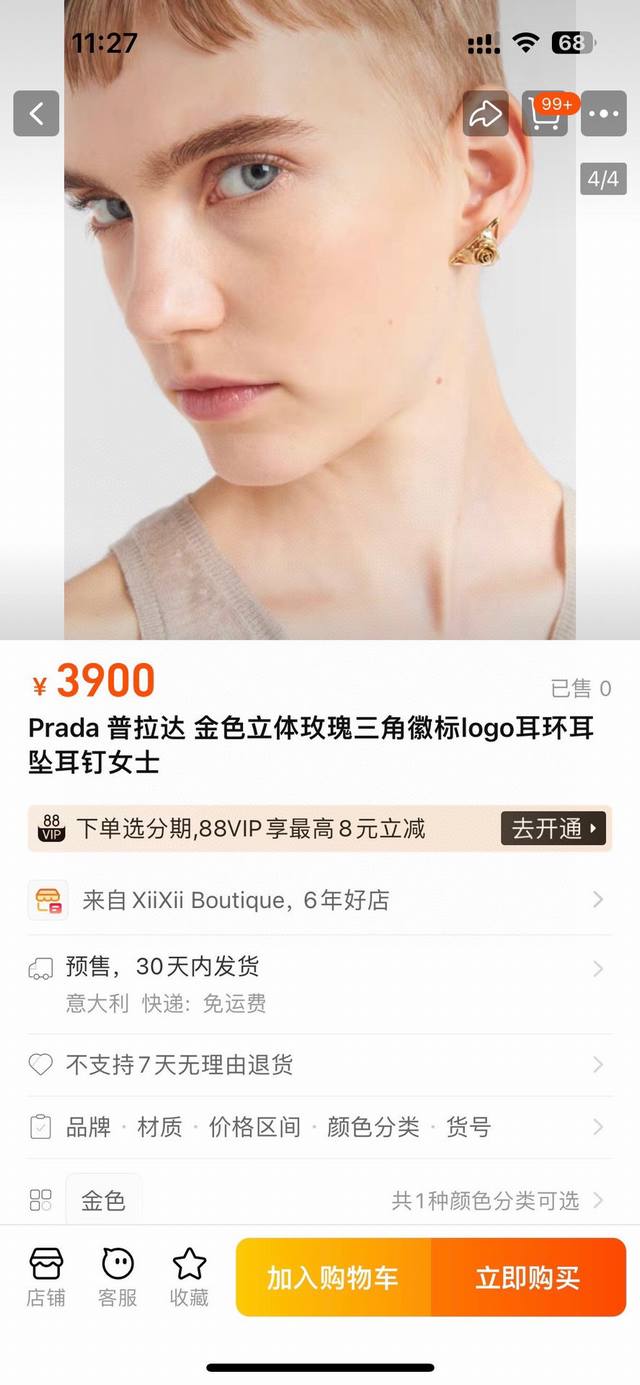The image size is (640, 1385).
Task: Open the shopping cart icon
Action: 545,114
